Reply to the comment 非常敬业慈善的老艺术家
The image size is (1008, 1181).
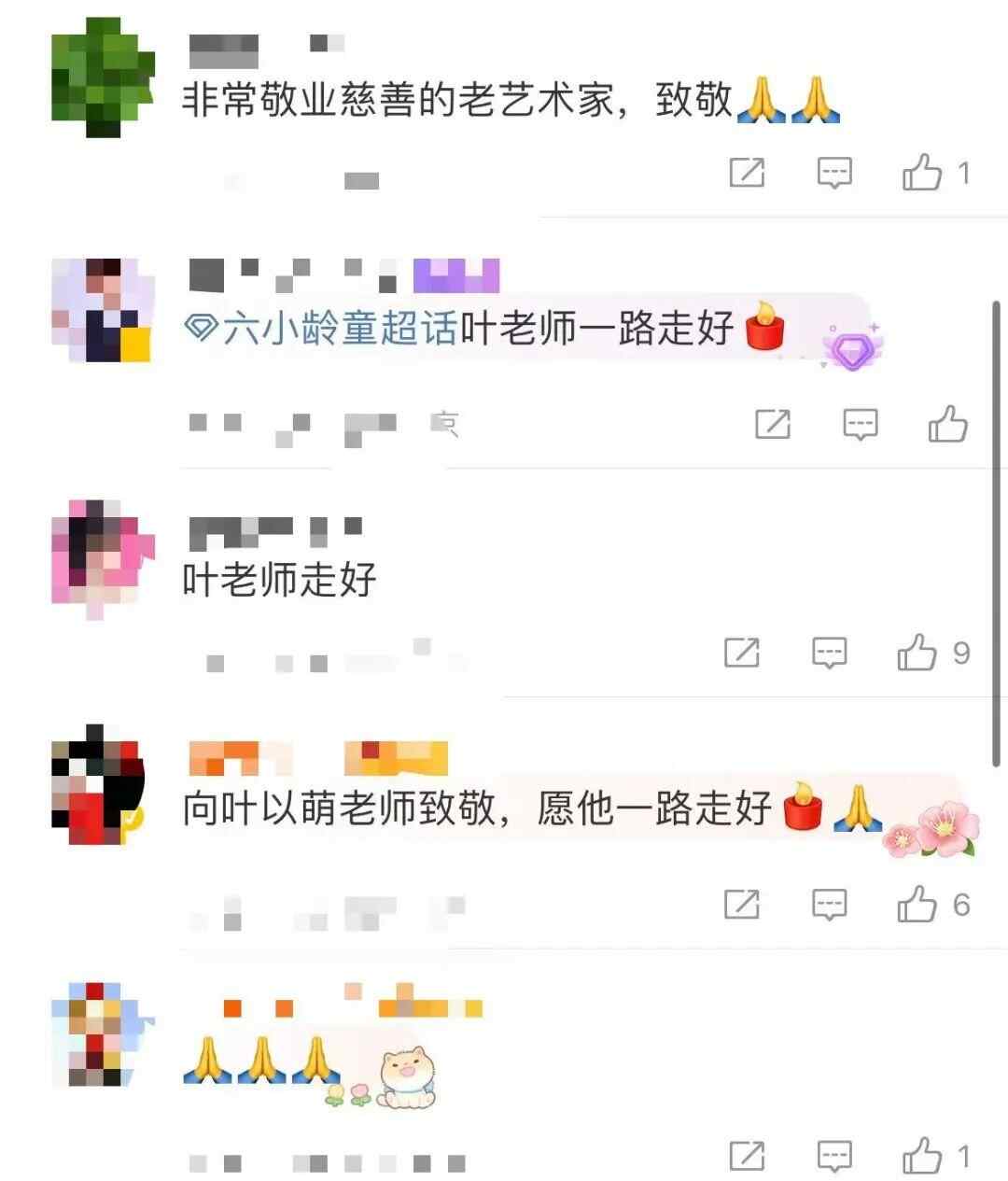834,173
